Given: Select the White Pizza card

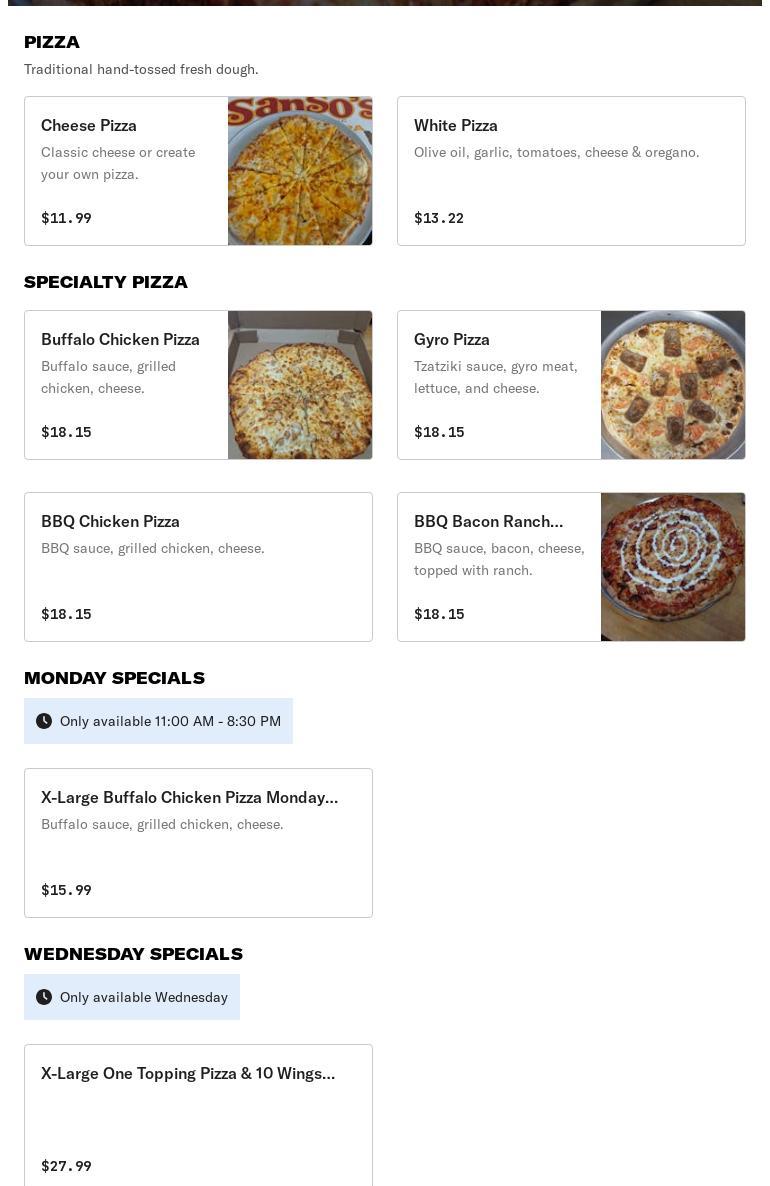Looking at the screenshot, I should pos(571,171).
